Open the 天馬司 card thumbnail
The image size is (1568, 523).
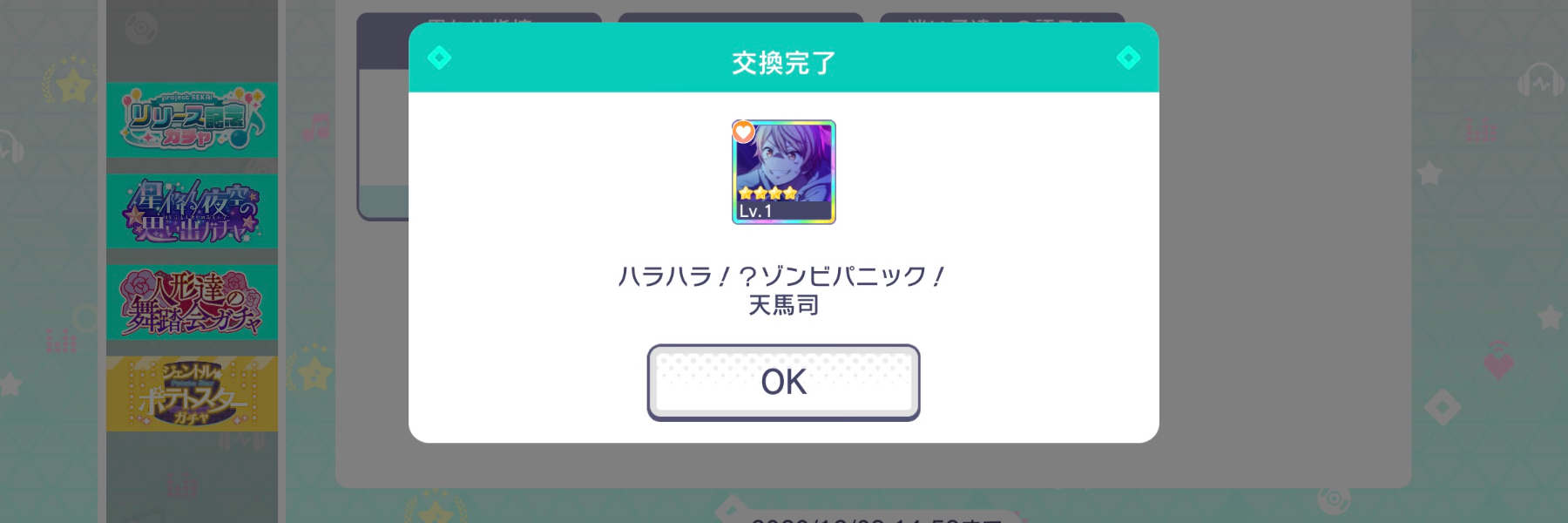(783, 172)
